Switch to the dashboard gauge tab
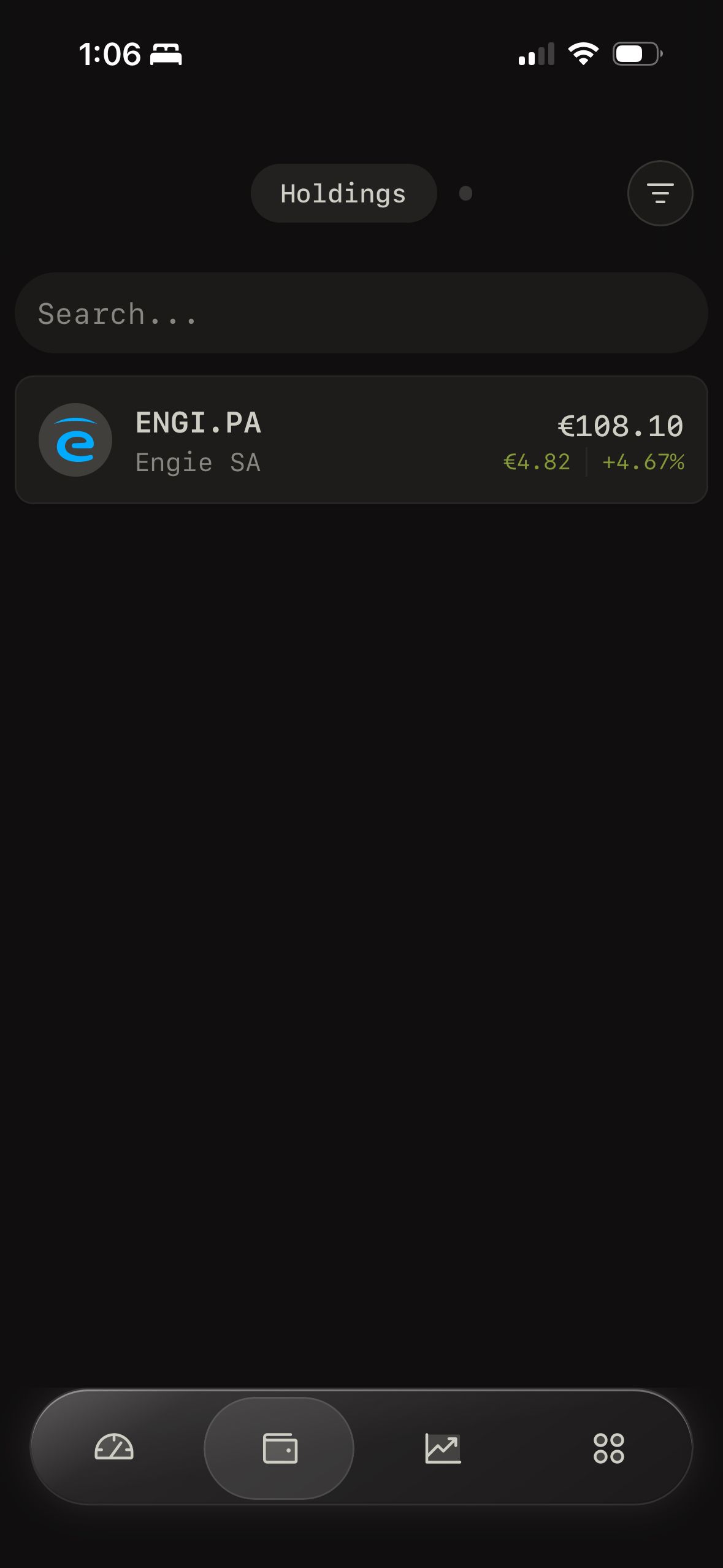723x1568 pixels. 114,1448
